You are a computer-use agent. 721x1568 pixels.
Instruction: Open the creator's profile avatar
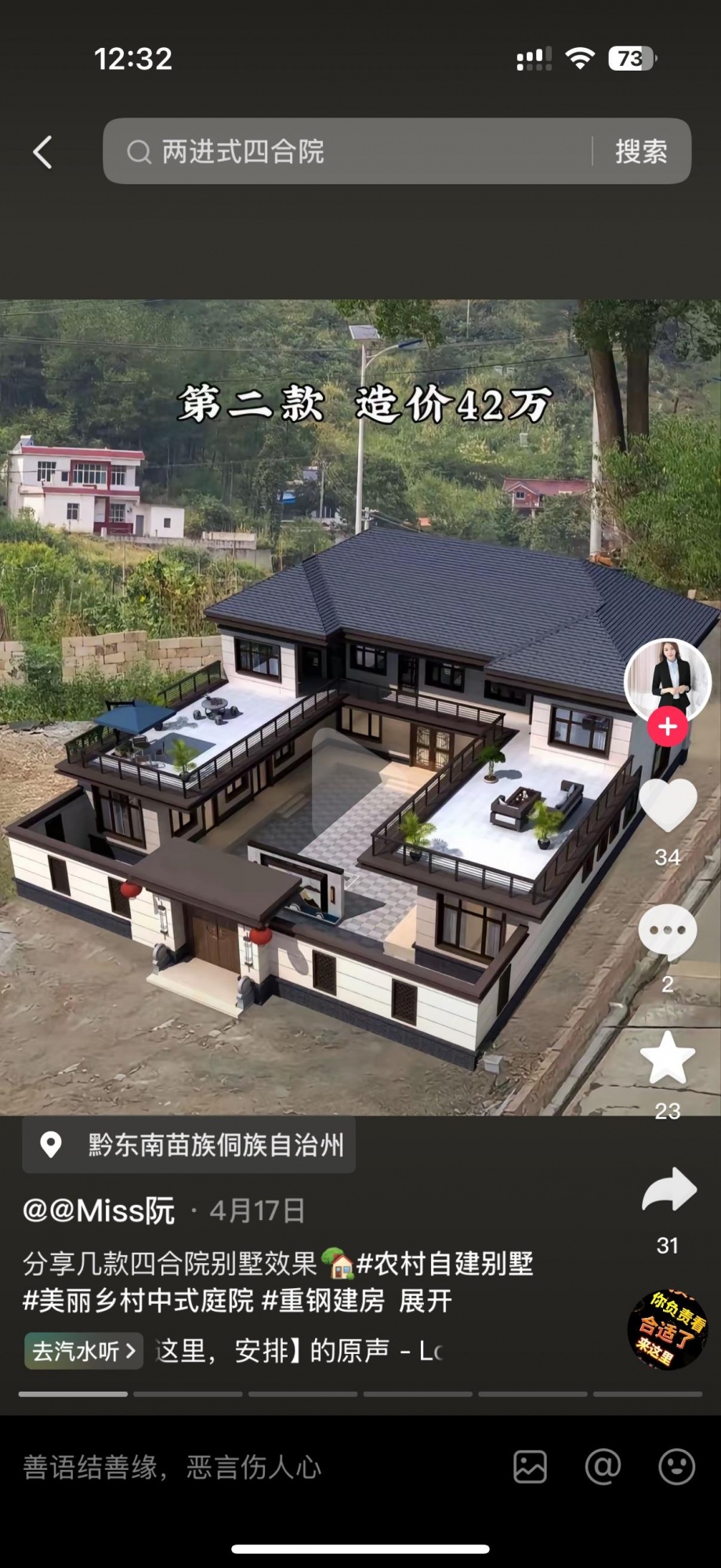click(x=667, y=681)
